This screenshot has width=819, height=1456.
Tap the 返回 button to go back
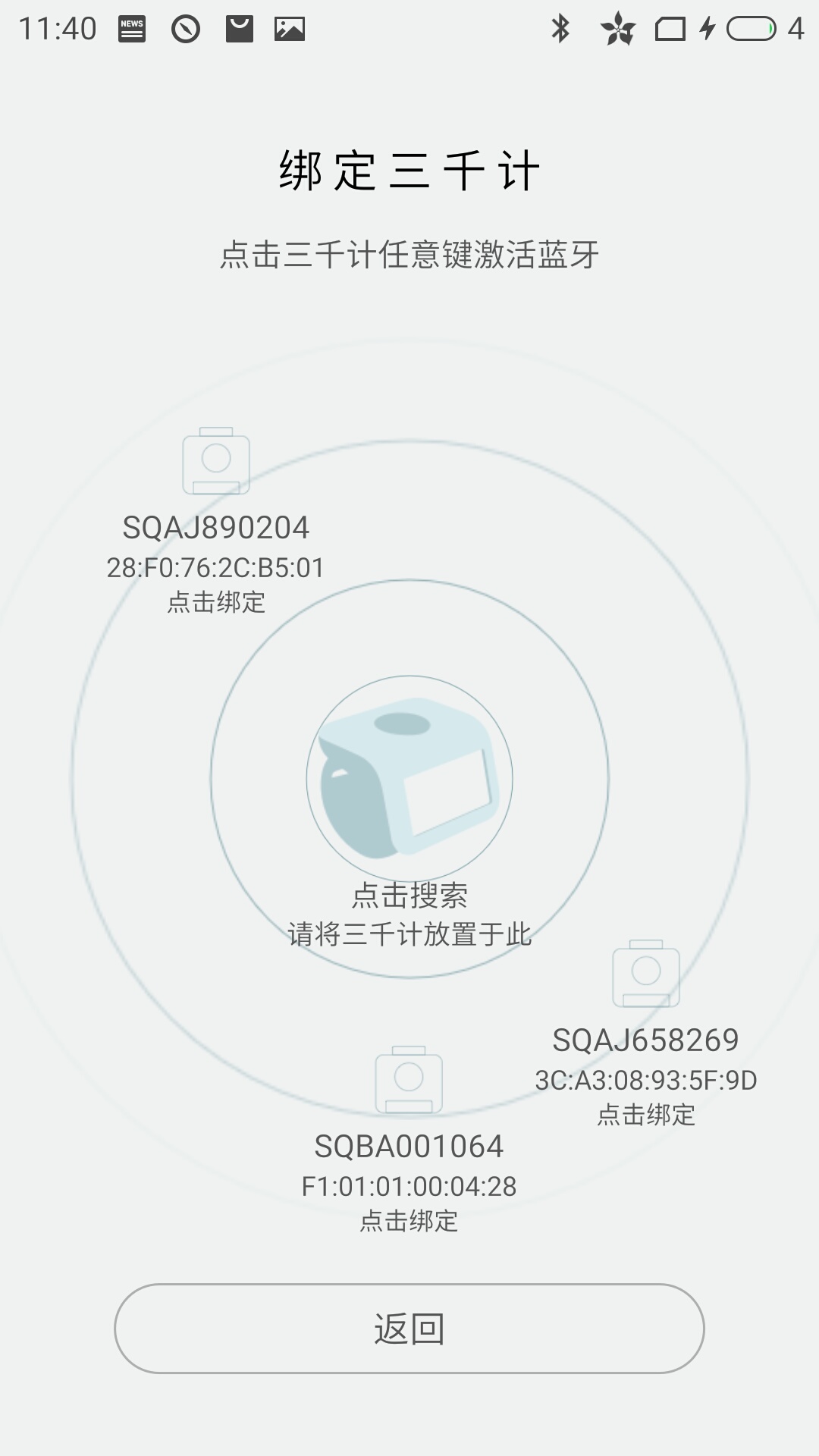coord(409,1329)
